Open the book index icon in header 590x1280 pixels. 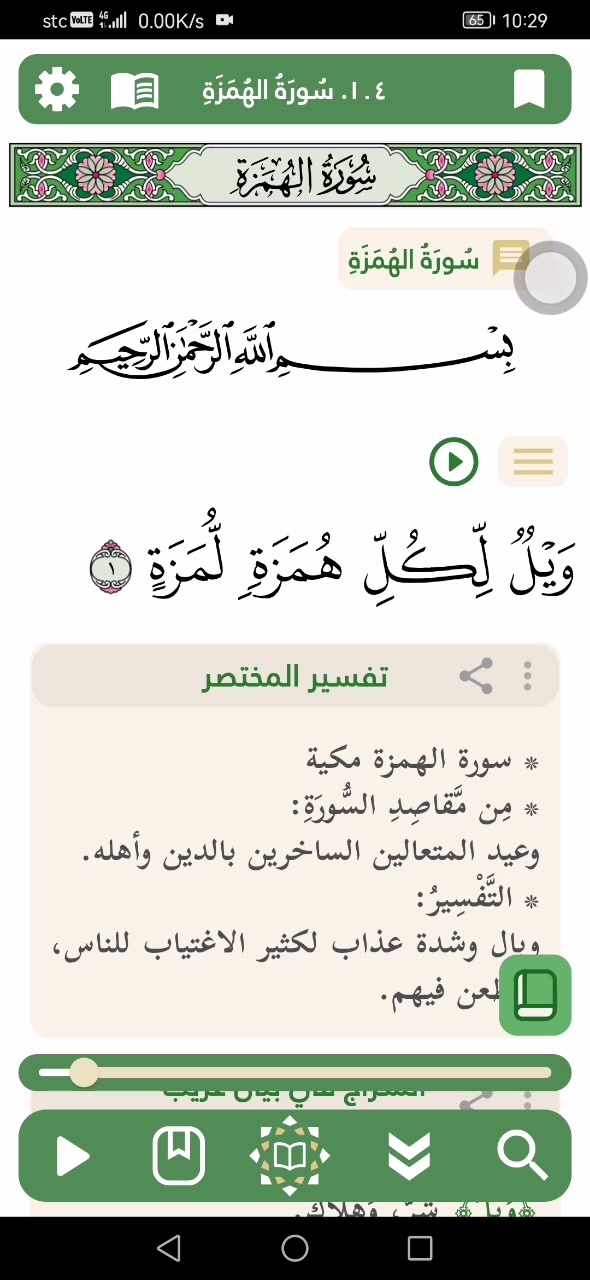pyautogui.click(x=135, y=90)
